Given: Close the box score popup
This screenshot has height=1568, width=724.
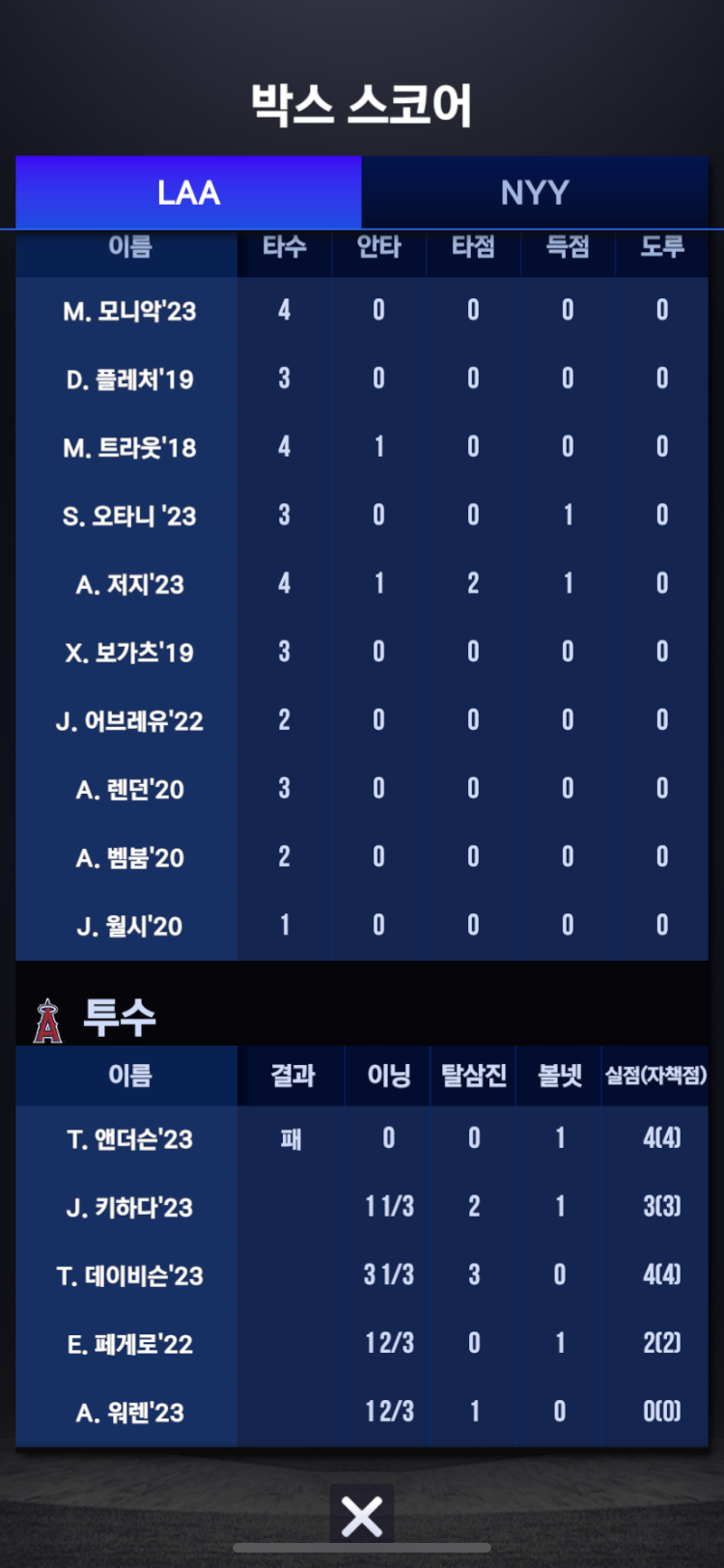Looking at the screenshot, I should (362, 1516).
